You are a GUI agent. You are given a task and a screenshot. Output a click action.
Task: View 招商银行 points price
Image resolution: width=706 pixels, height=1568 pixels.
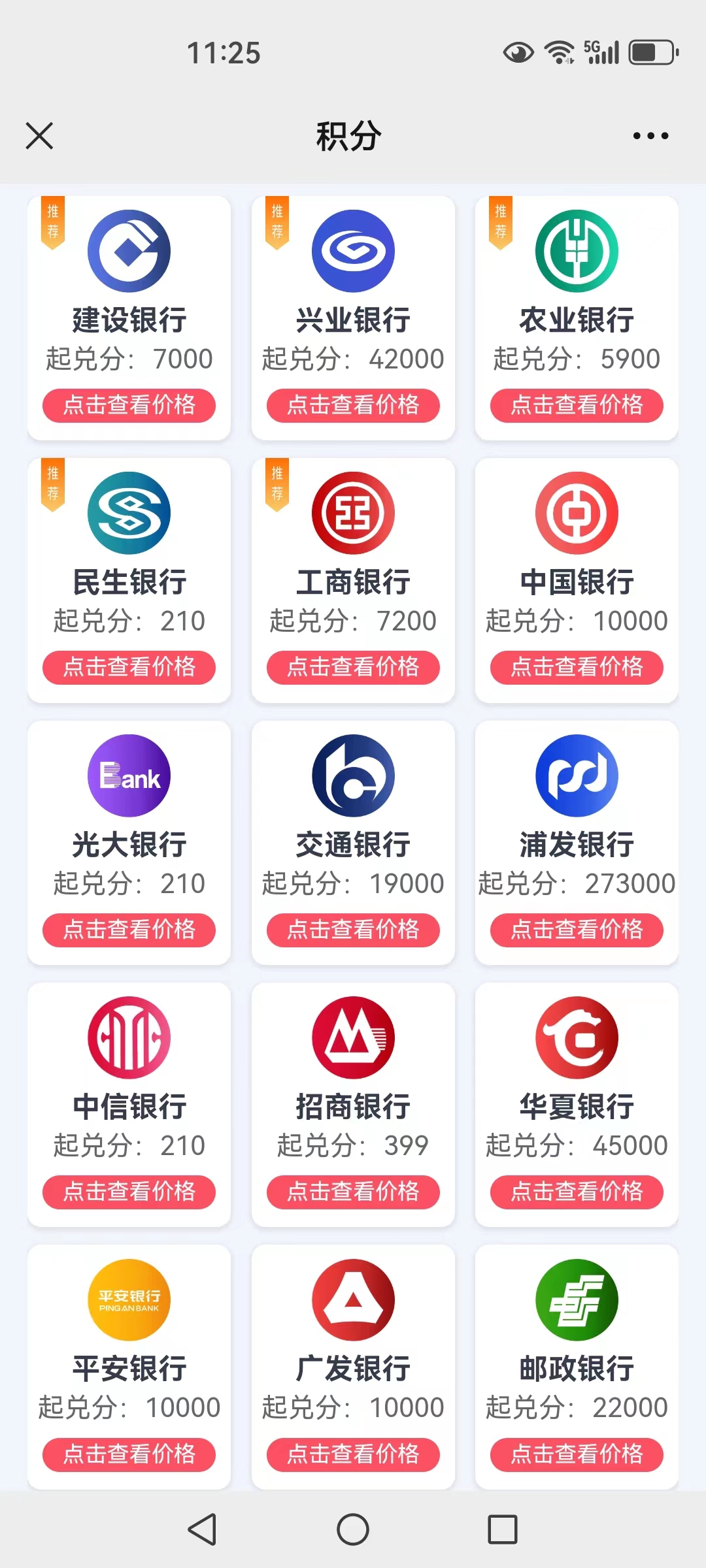tap(353, 1192)
